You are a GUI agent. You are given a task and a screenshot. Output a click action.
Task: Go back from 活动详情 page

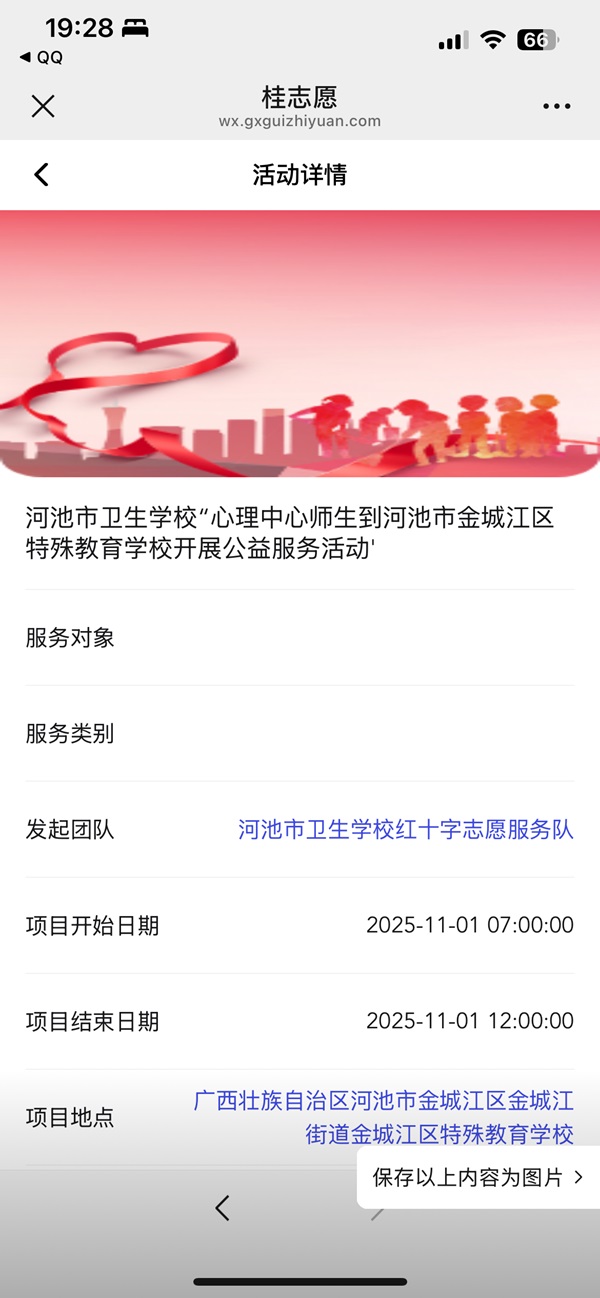coord(41,175)
